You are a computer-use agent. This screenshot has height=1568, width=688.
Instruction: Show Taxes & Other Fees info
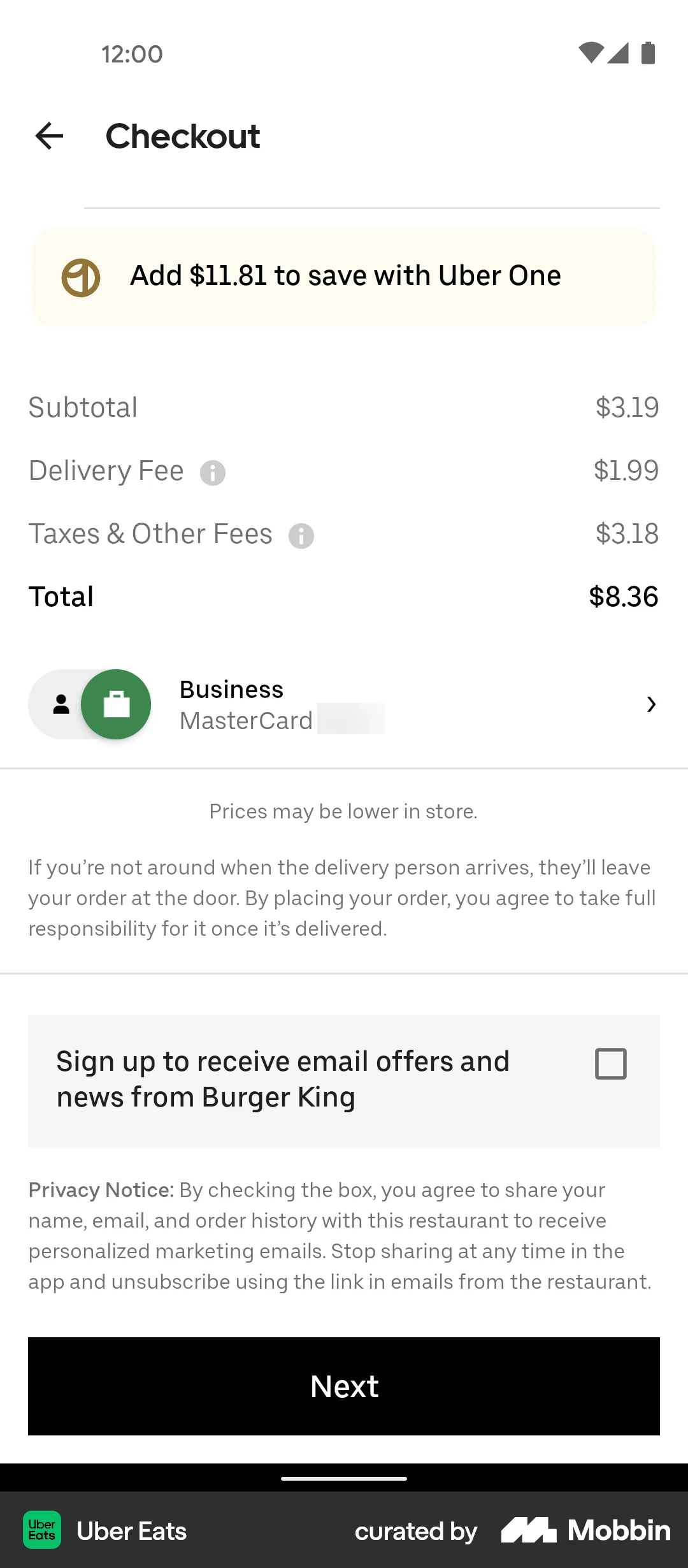coord(301,536)
